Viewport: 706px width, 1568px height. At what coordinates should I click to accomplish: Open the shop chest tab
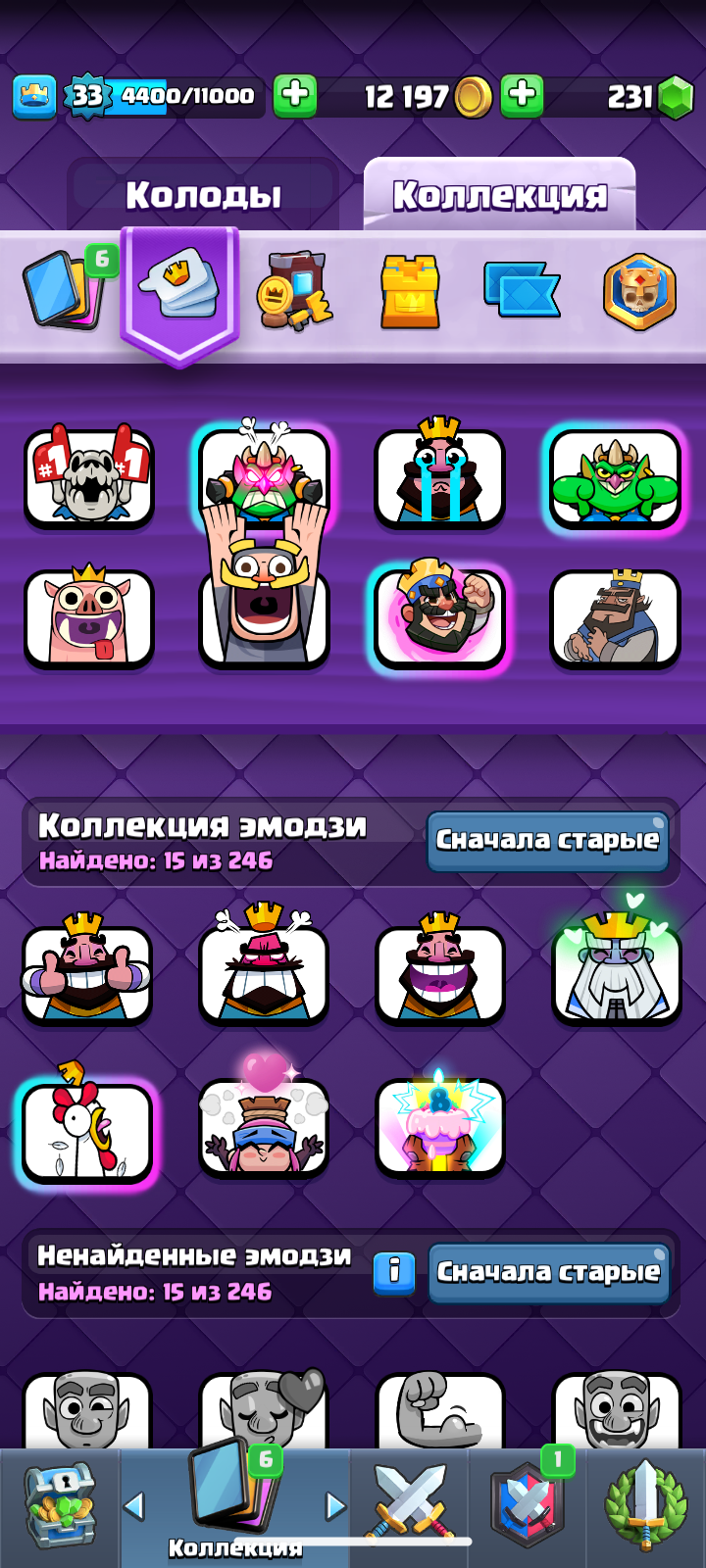61,1505
